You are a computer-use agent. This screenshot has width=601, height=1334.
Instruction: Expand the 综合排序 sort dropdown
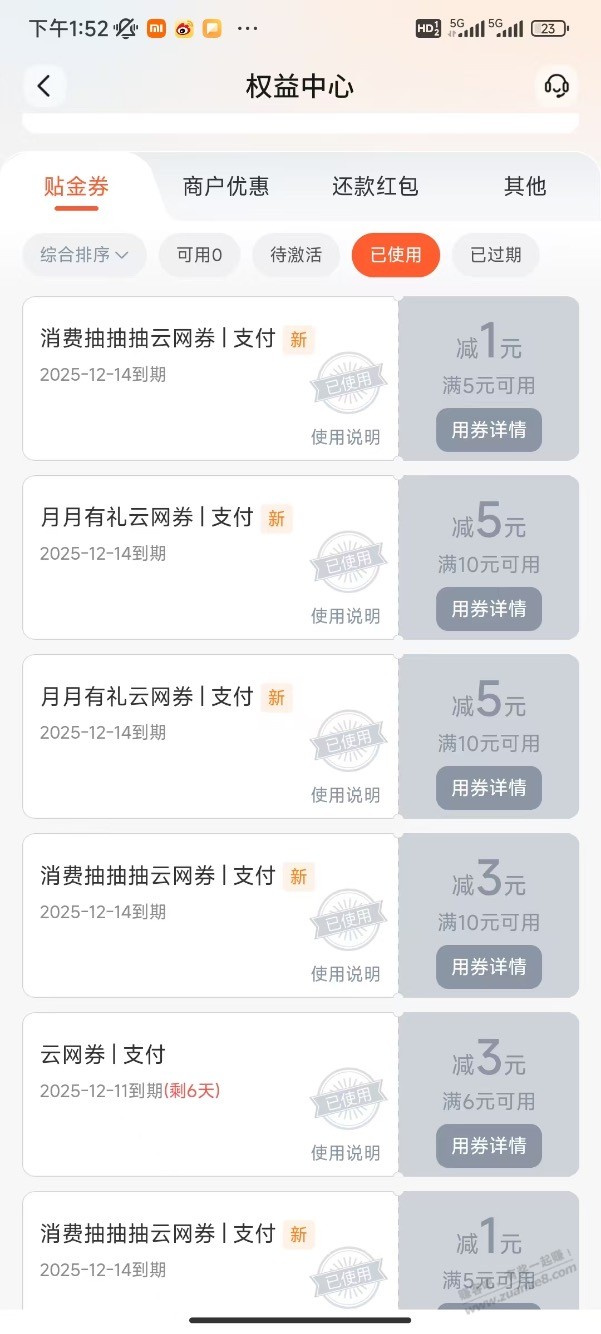coord(85,255)
